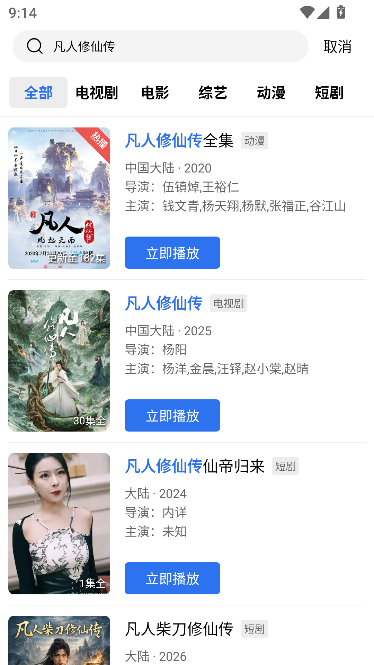Open the 仙帝归来 short drama poster
374x665 pixels.
coord(59,523)
